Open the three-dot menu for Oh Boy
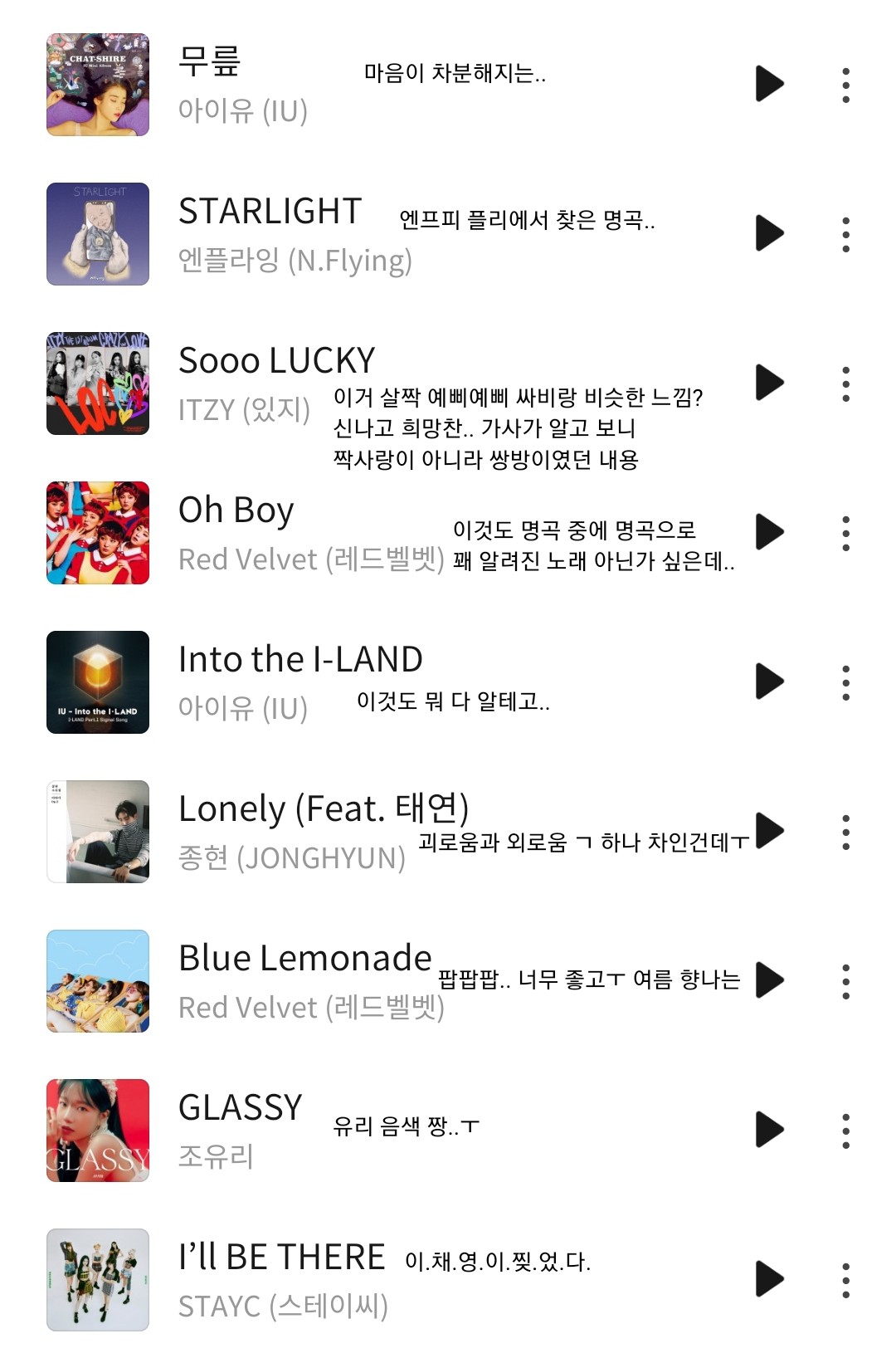 845,534
